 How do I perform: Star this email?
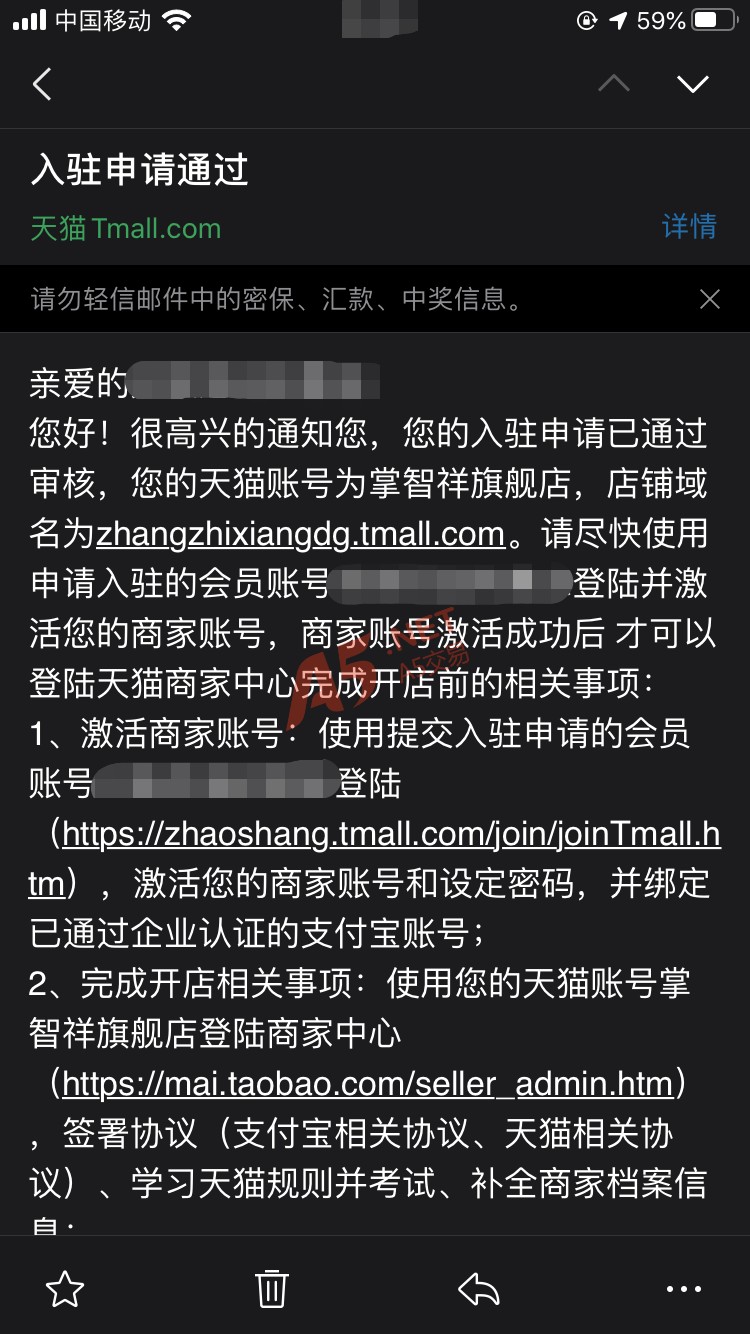(x=65, y=1289)
